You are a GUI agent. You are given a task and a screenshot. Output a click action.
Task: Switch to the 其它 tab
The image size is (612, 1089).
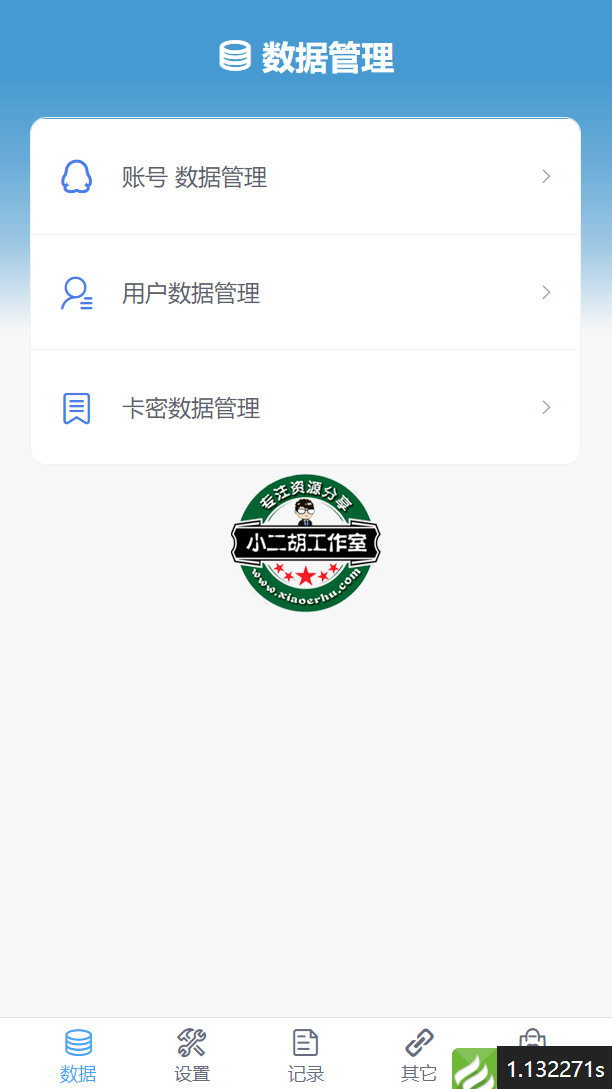coord(419,1055)
